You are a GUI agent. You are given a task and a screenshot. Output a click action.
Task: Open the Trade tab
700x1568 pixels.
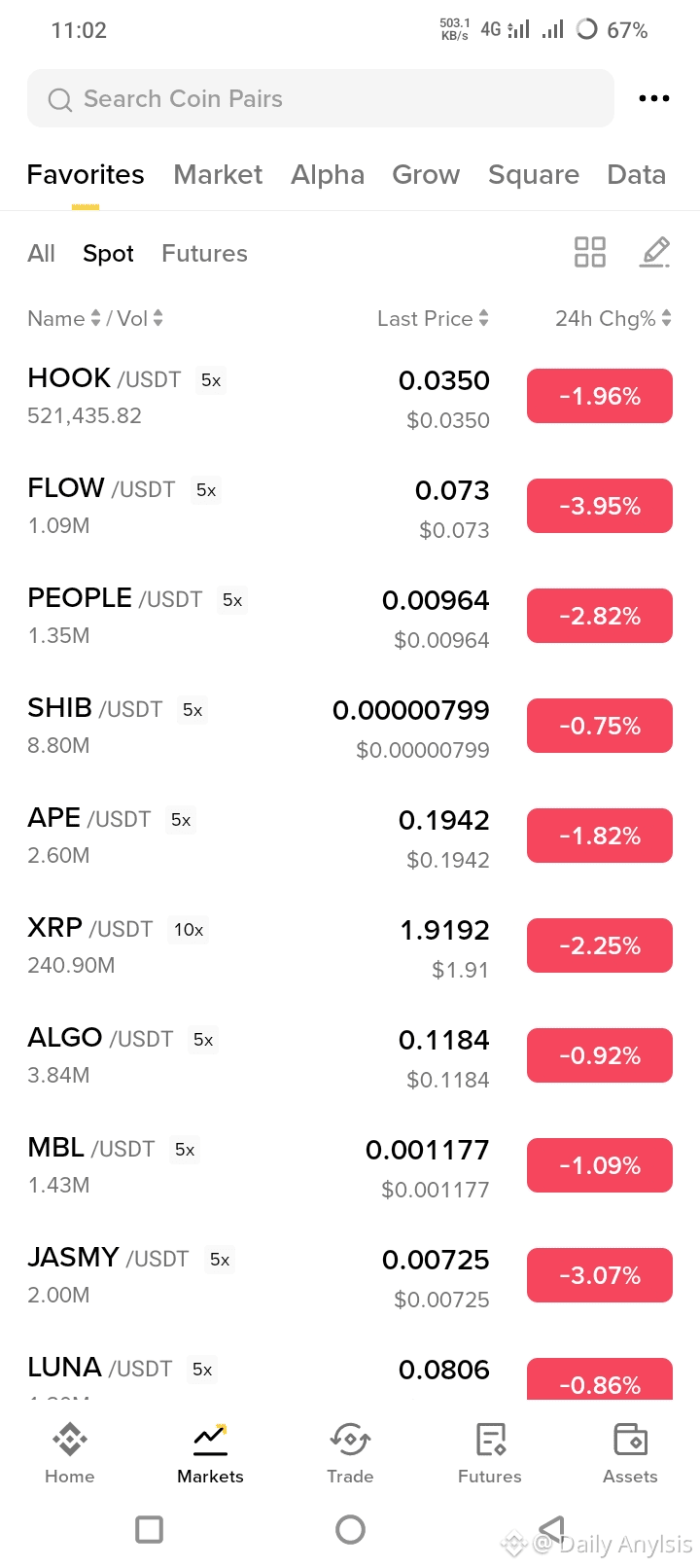coord(350,1453)
